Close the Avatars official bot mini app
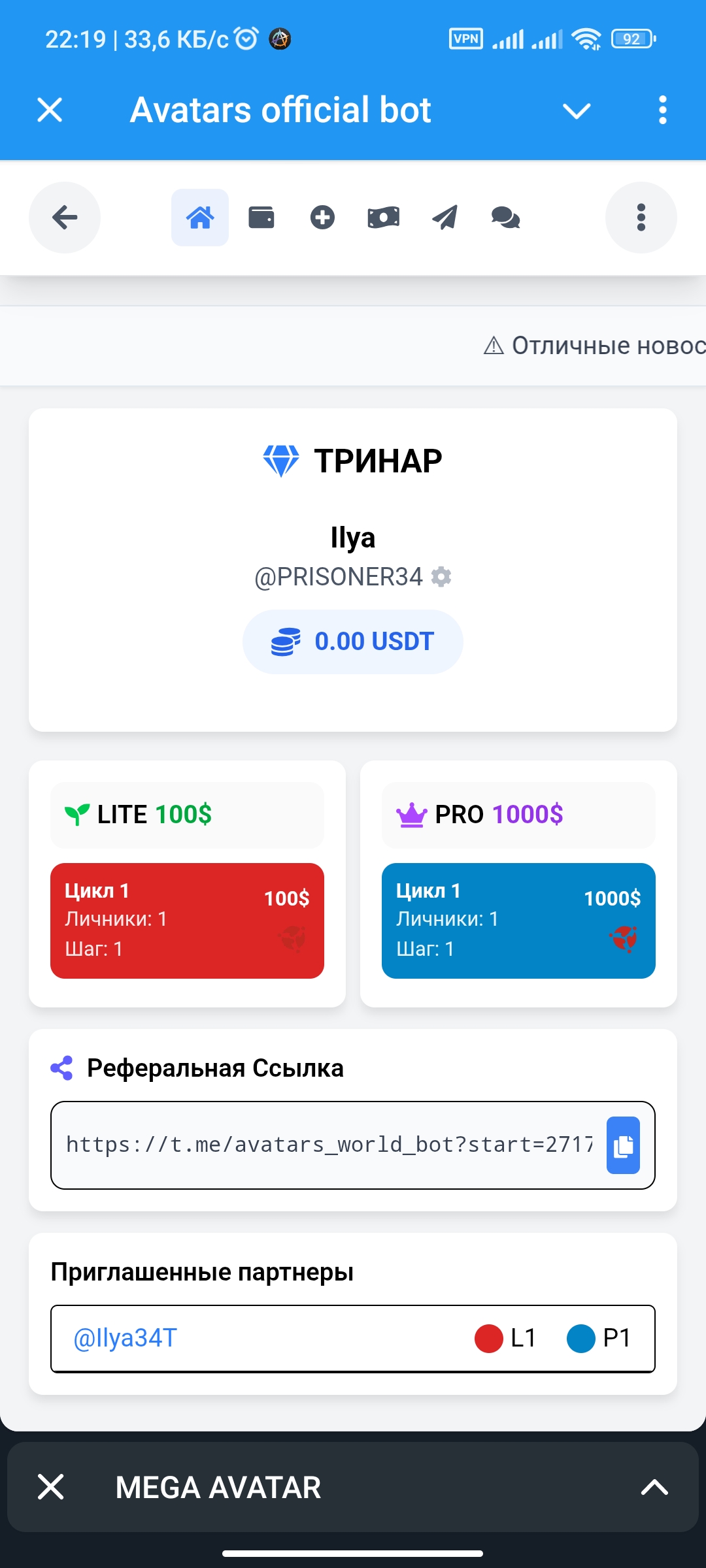 50,110
